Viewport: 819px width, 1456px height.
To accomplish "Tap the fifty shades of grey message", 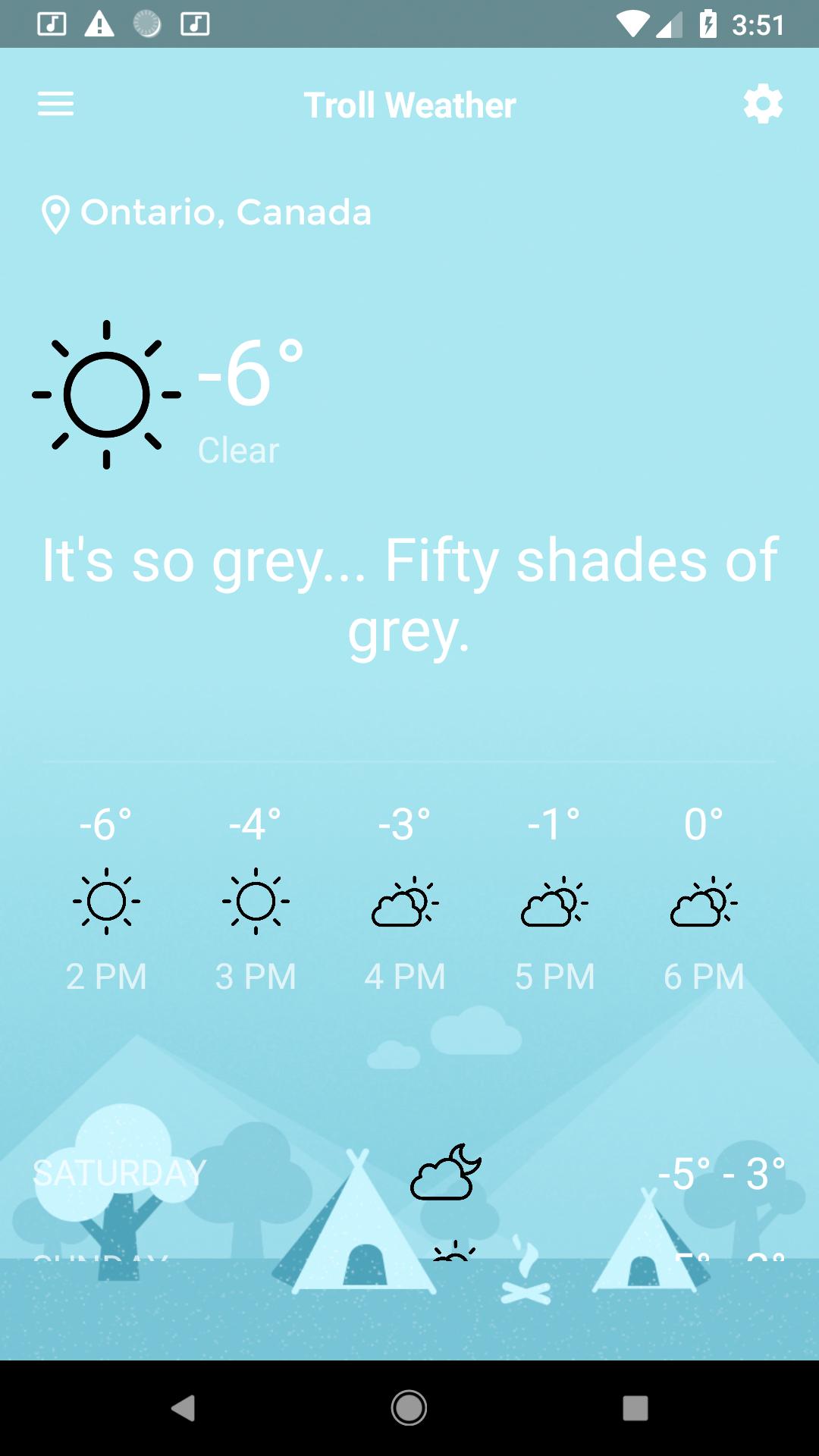I will (x=409, y=595).
